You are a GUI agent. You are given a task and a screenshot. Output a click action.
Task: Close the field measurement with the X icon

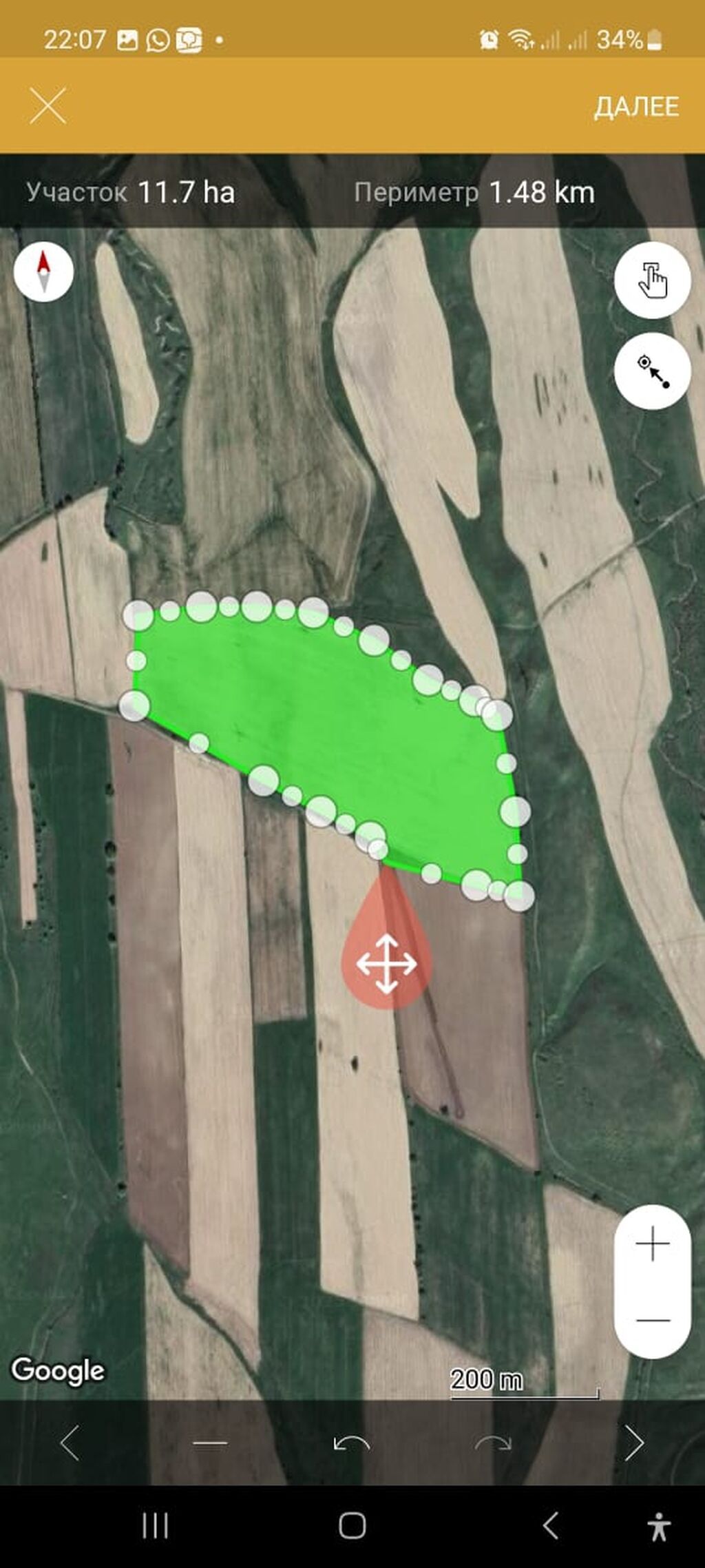(x=48, y=106)
